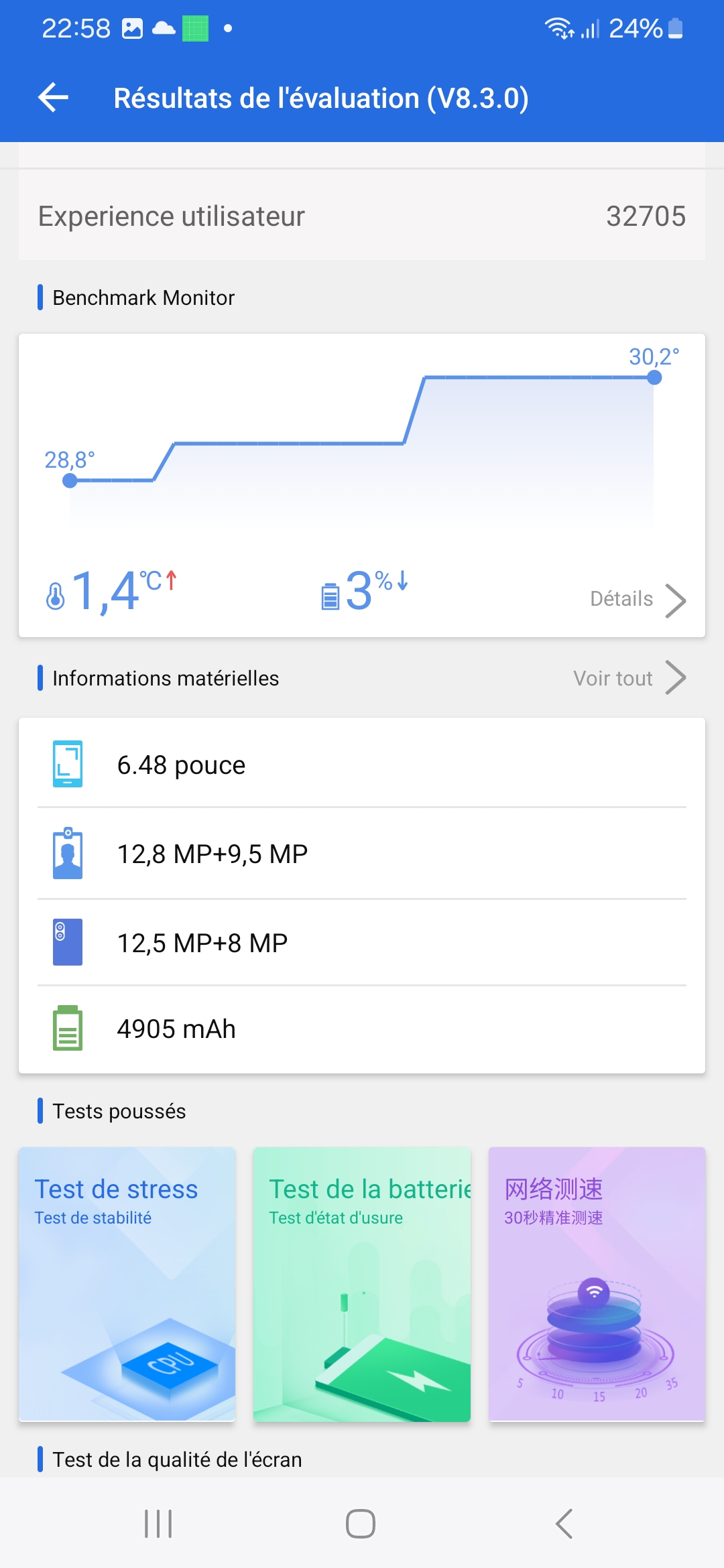Open the Test de stress card
Image resolution: width=724 pixels, height=1568 pixels.
(x=127, y=1283)
